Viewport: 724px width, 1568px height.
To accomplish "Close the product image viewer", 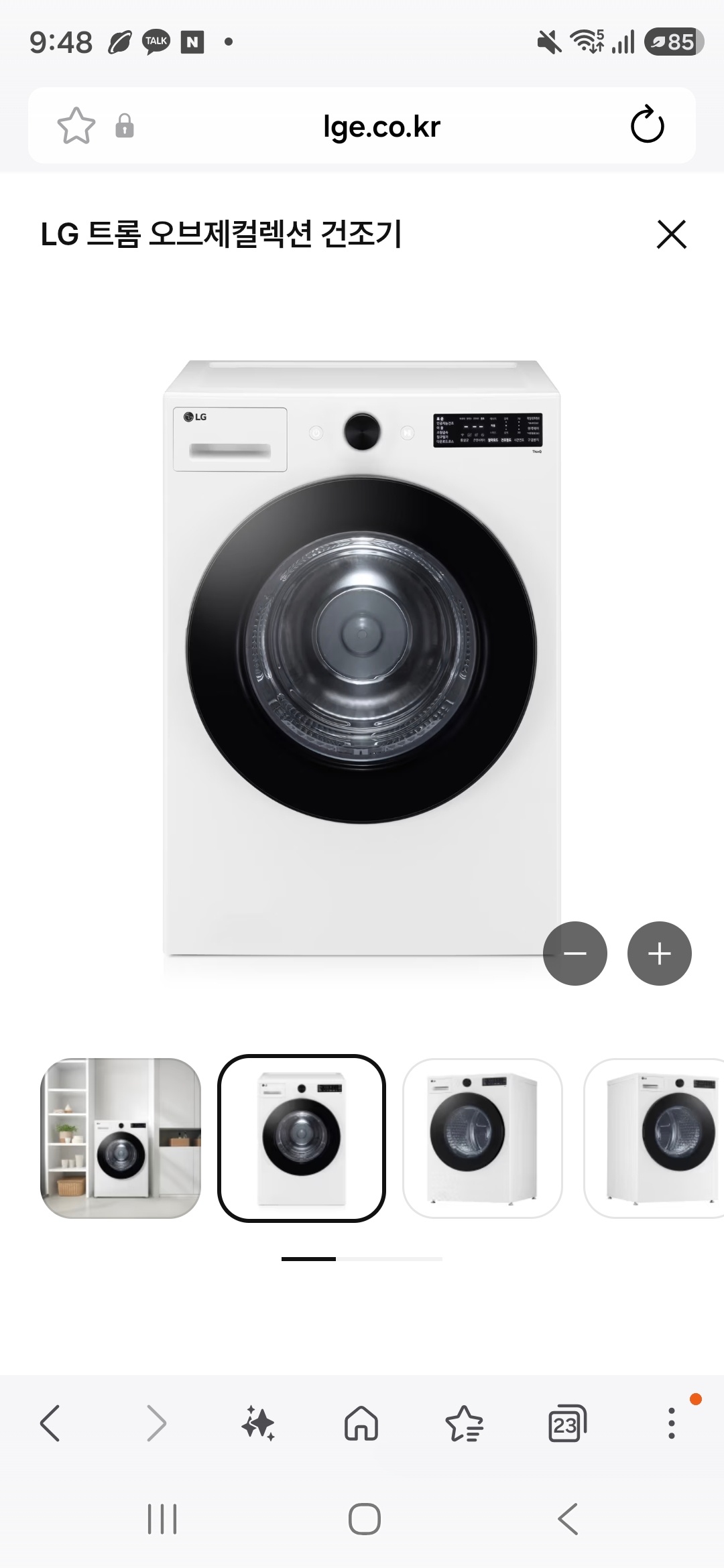I will [671, 235].
